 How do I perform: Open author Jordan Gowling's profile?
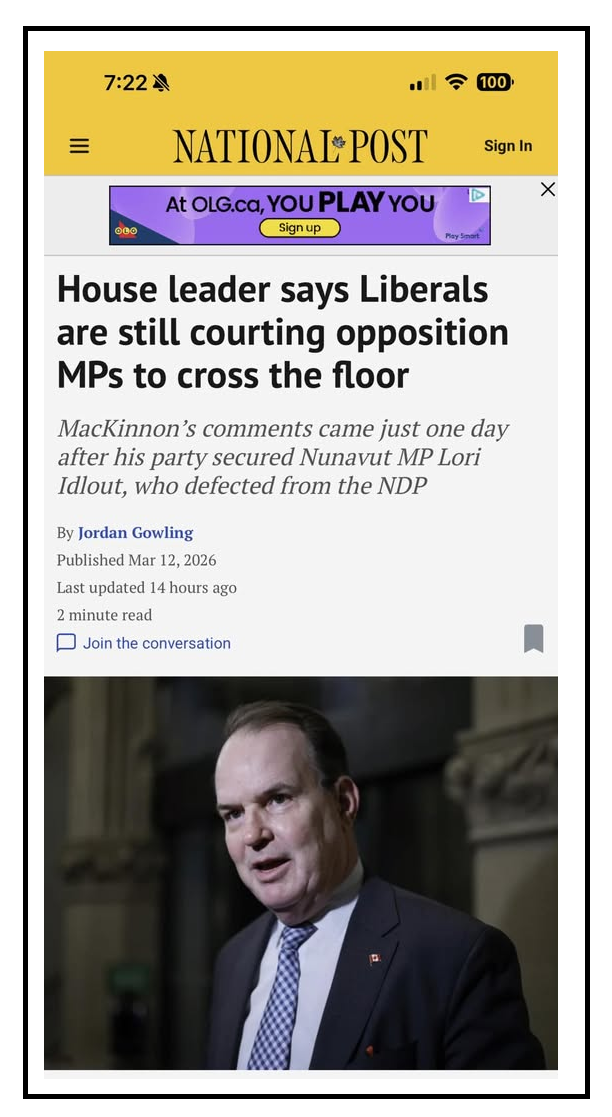click(x=135, y=533)
